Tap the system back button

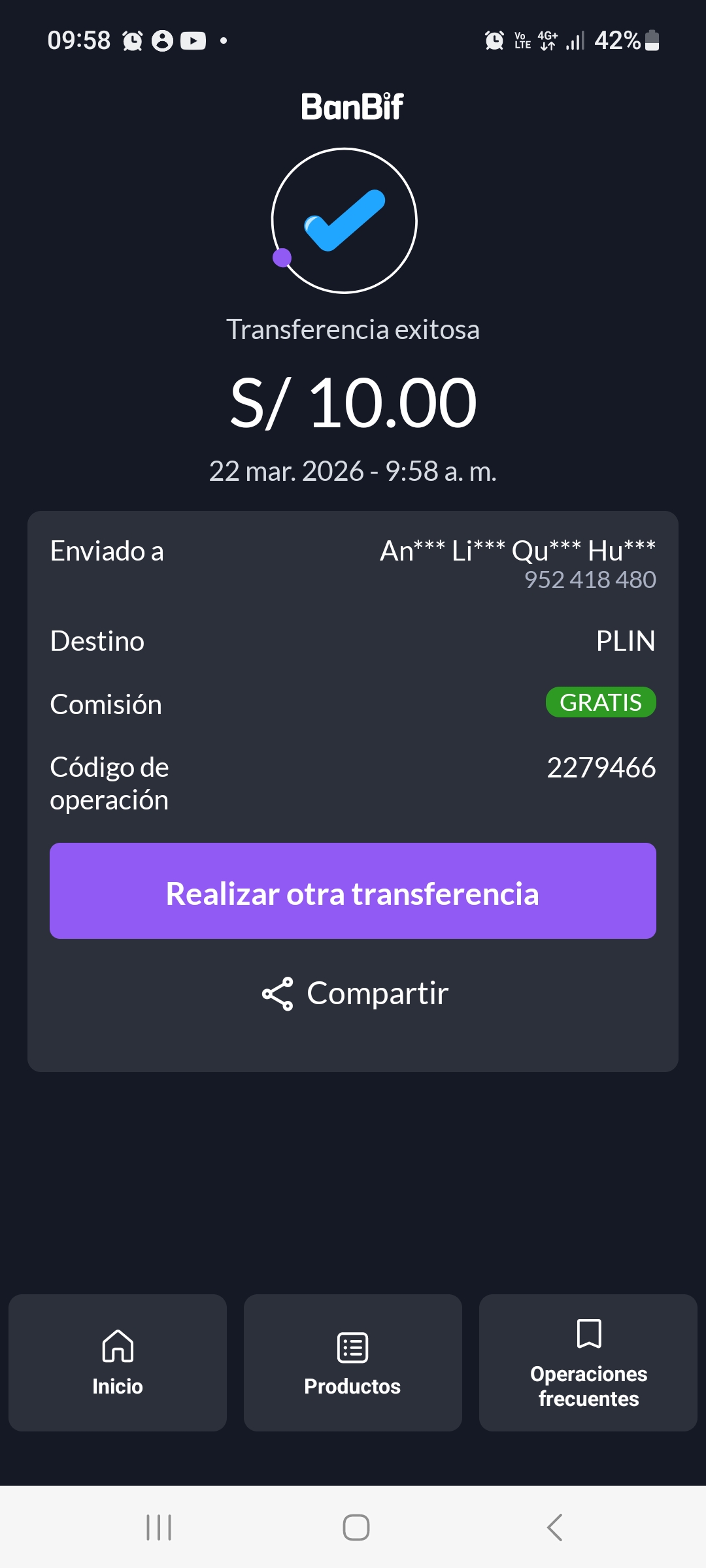[x=554, y=1527]
